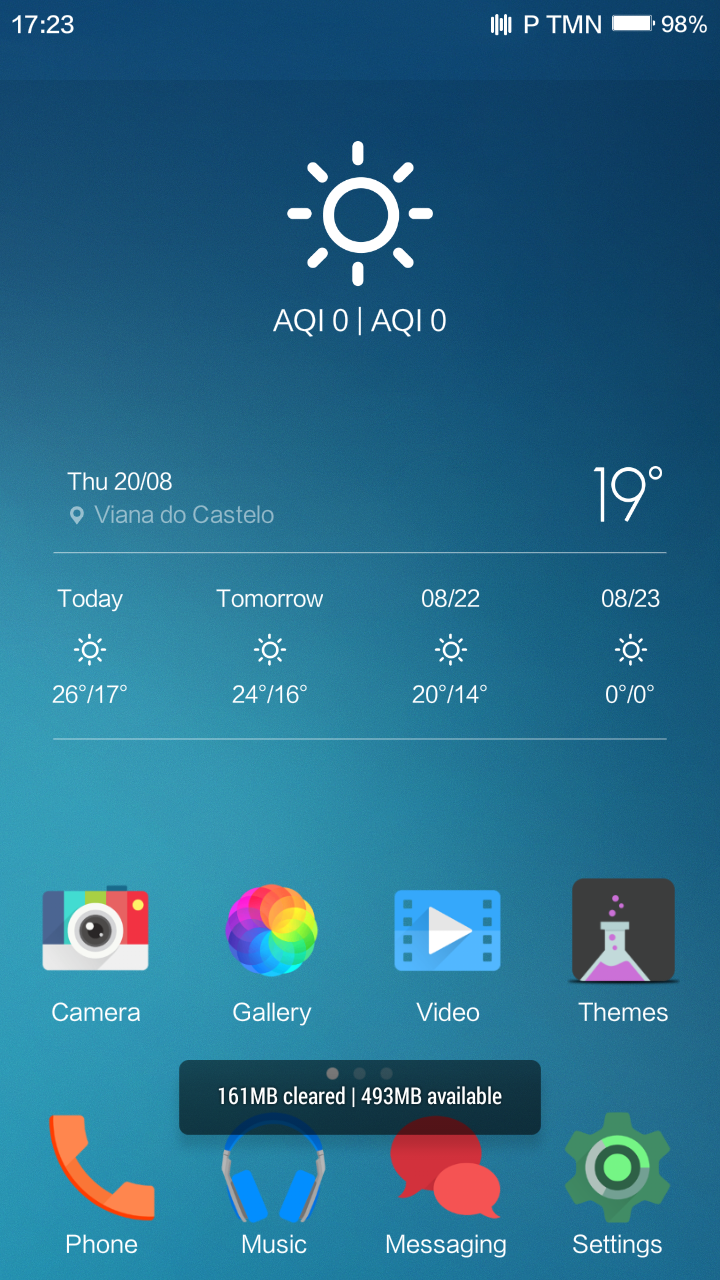The height and width of the screenshot is (1280, 720).
Task: Open the Camera app
Action: point(95,931)
